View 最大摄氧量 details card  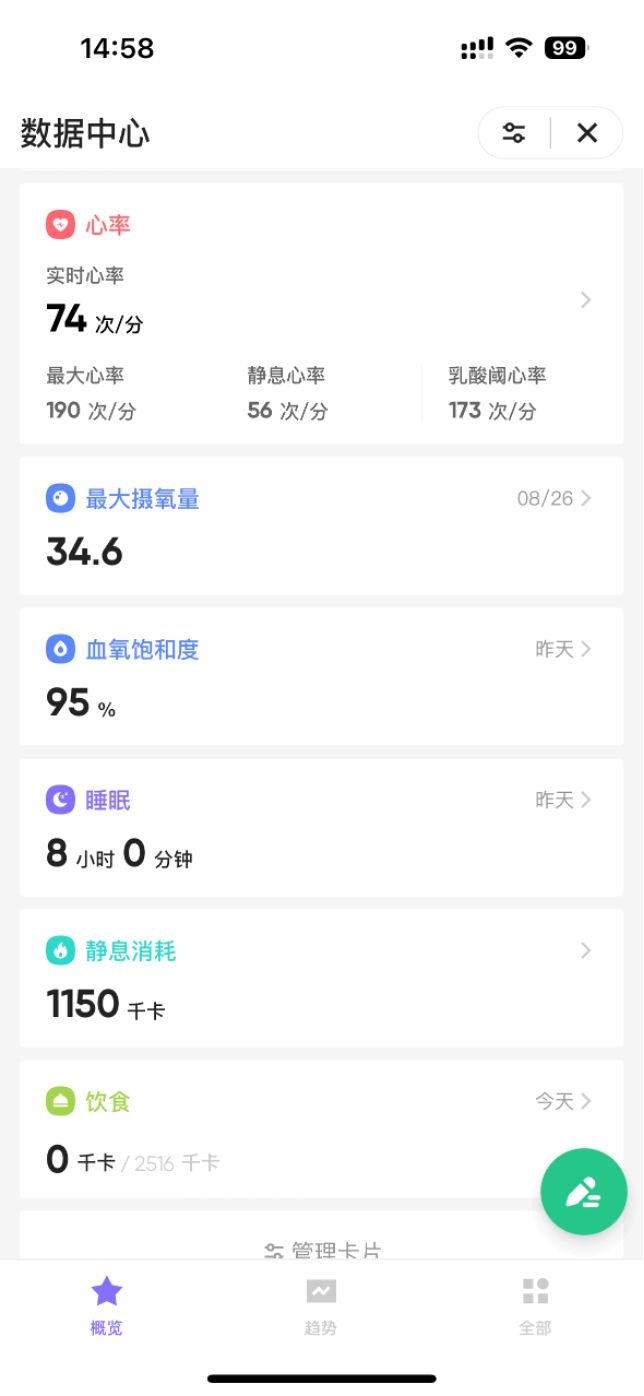tap(321, 526)
